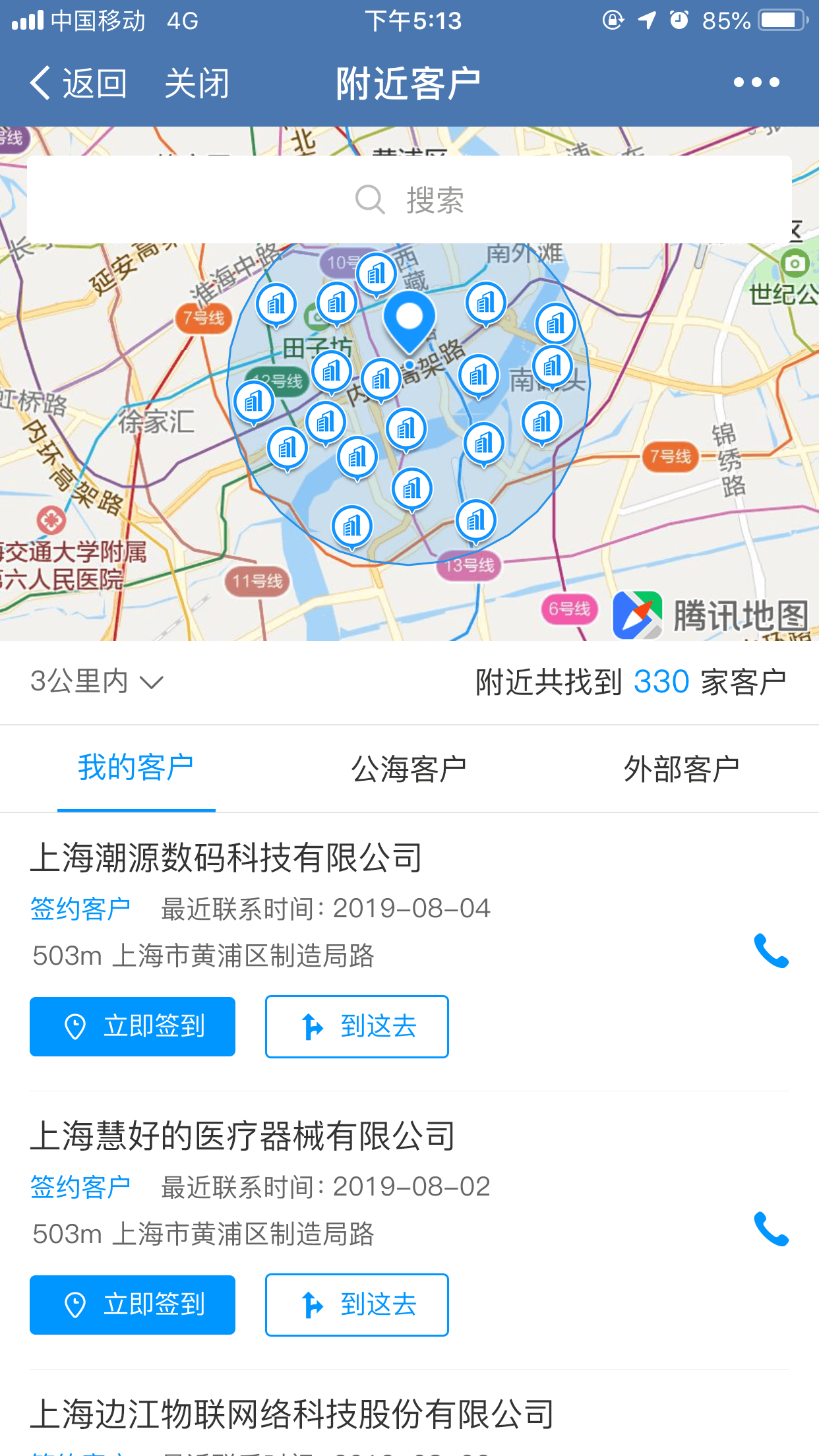Call 上海潮源数码科技有限公司 via phone icon
819x1456 pixels.
click(771, 951)
